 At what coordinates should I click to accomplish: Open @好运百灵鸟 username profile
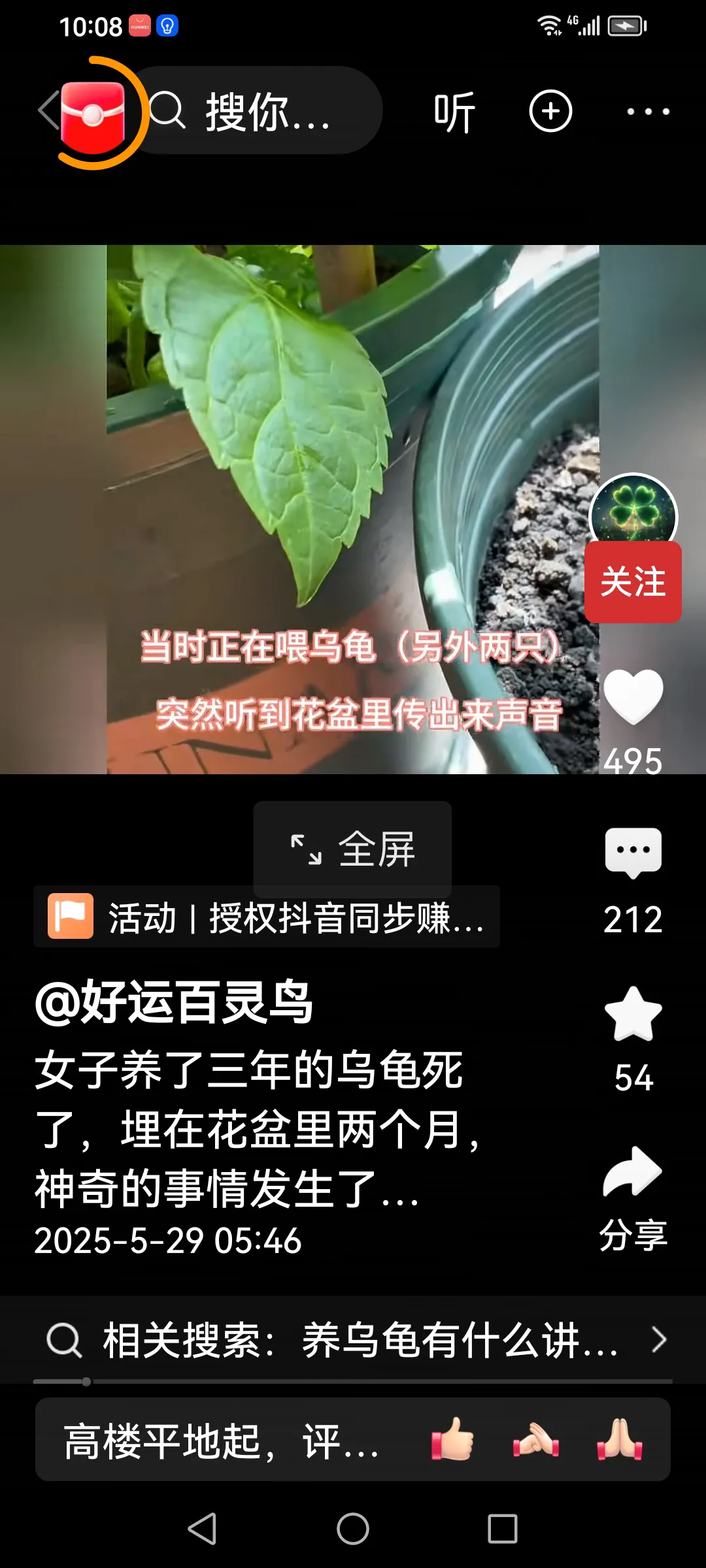(174, 1002)
